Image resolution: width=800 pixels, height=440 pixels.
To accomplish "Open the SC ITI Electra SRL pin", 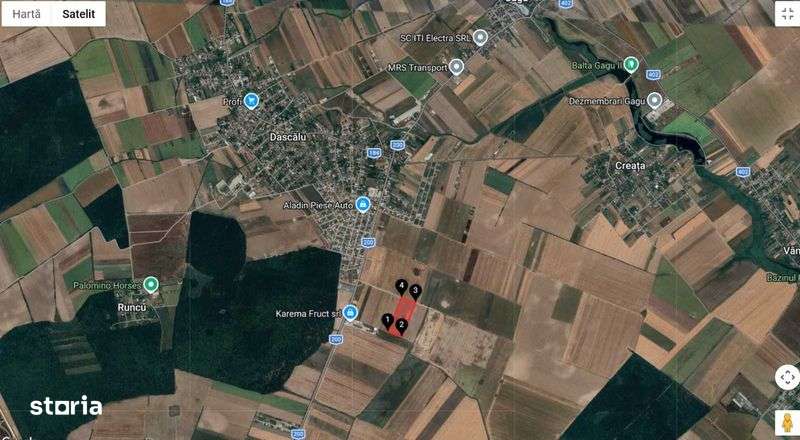I will pyautogui.click(x=480, y=37).
